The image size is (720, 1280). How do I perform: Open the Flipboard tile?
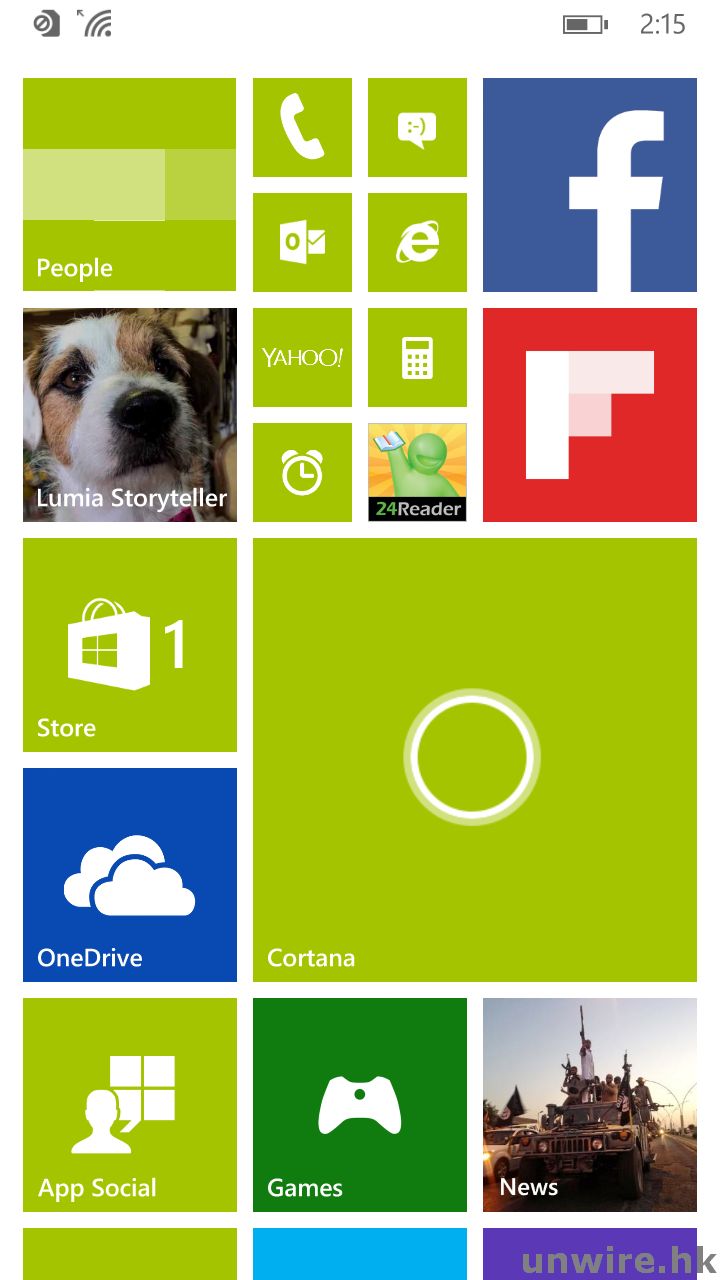pos(589,415)
